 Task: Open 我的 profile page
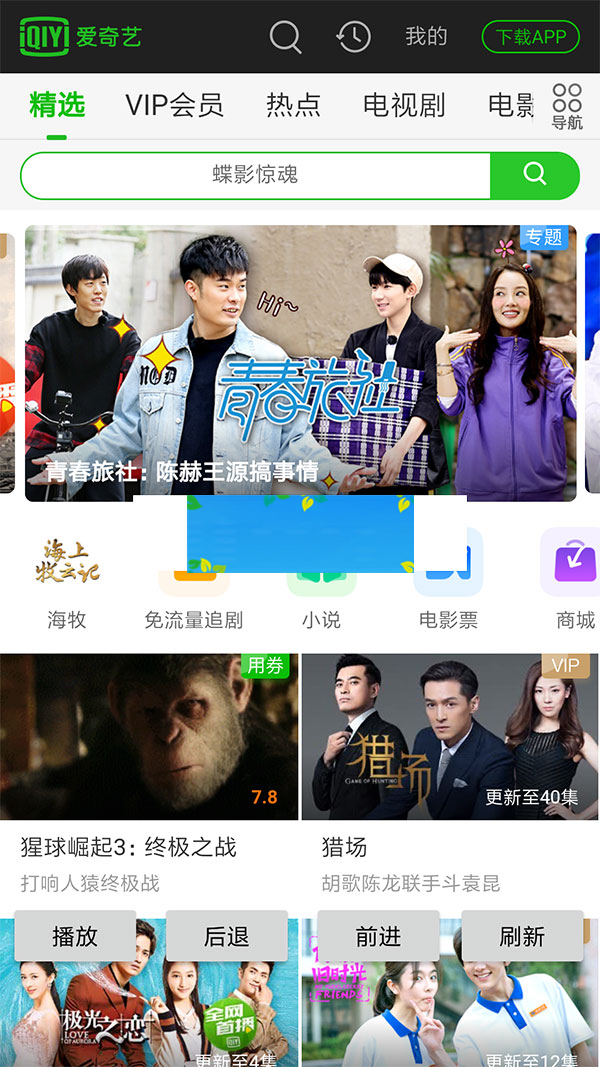click(426, 37)
